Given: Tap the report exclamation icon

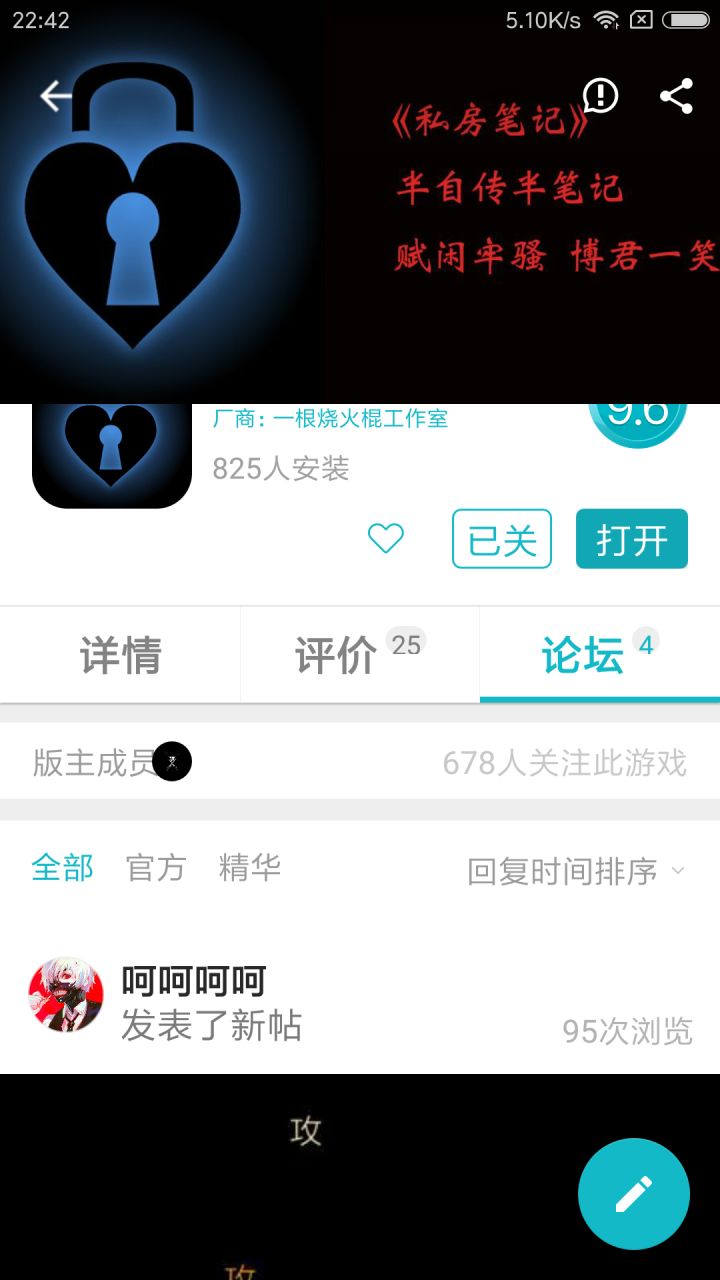Looking at the screenshot, I should pos(598,95).
